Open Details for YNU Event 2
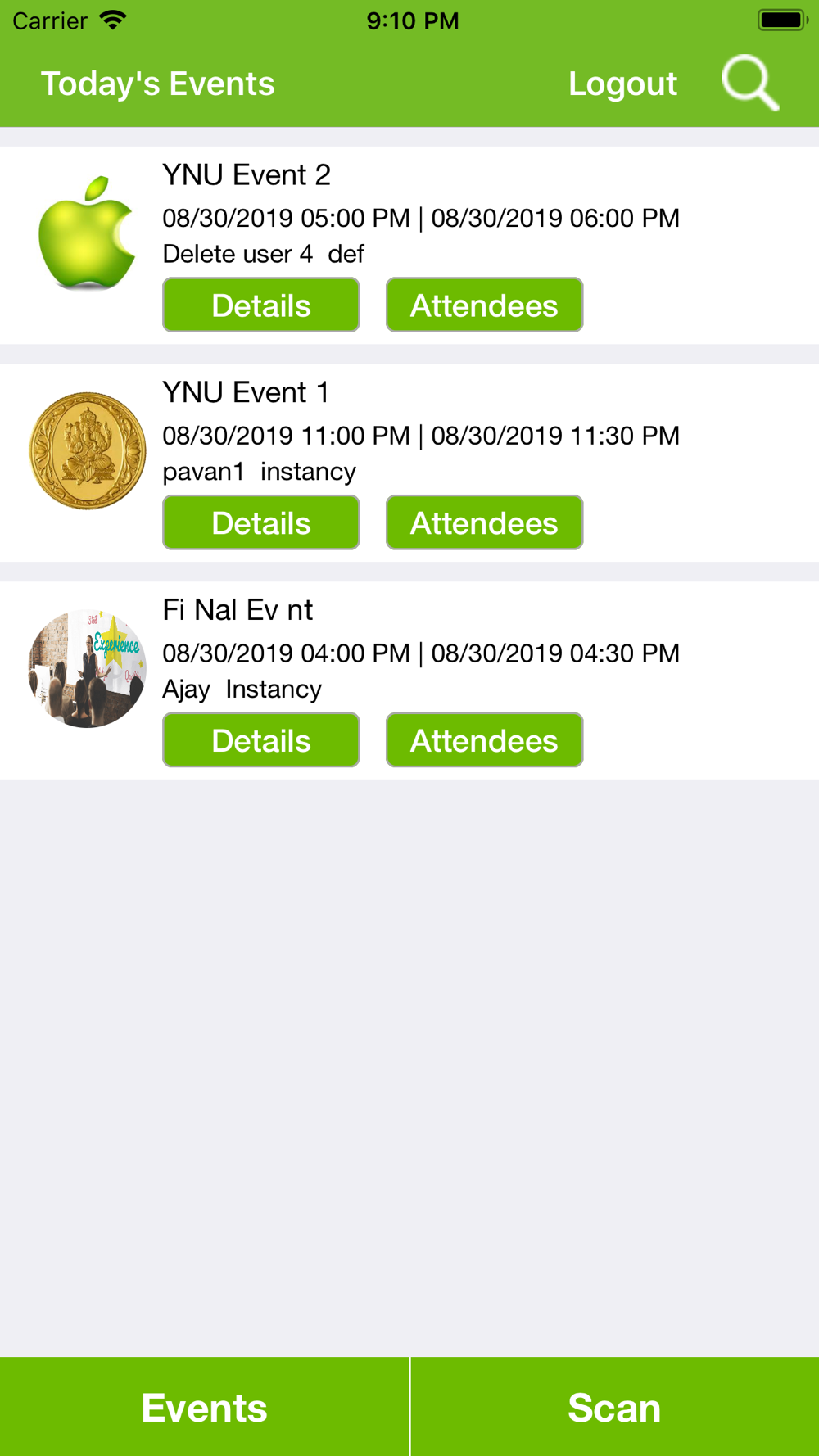This screenshot has width=819, height=1456. tap(261, 305)
